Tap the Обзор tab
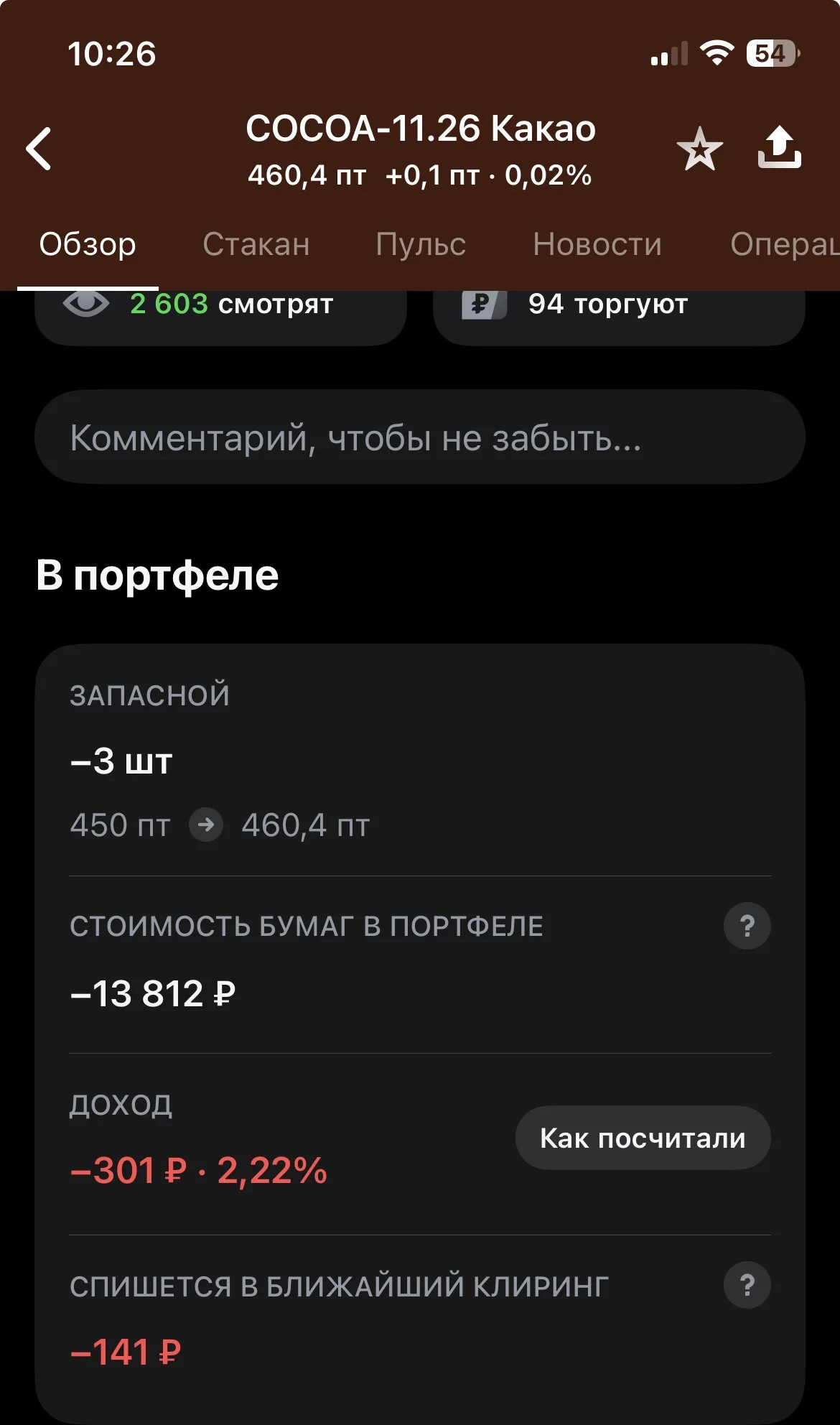Image resolution: width=840 pixels, height=1425 pixels. 88,244
